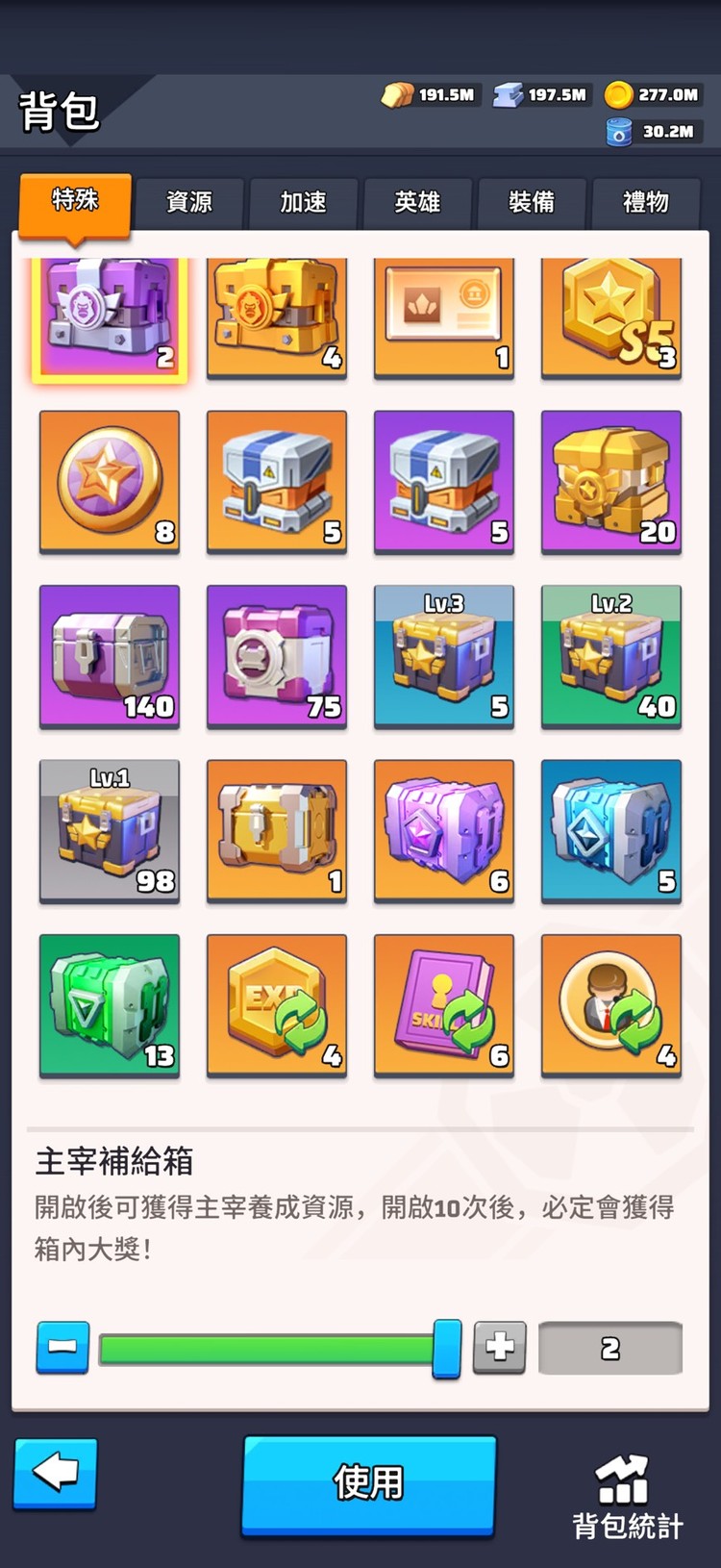Increase quantity with the plus button
The height and width of the screenshot is (1568, 721).
coord(499,1347)
